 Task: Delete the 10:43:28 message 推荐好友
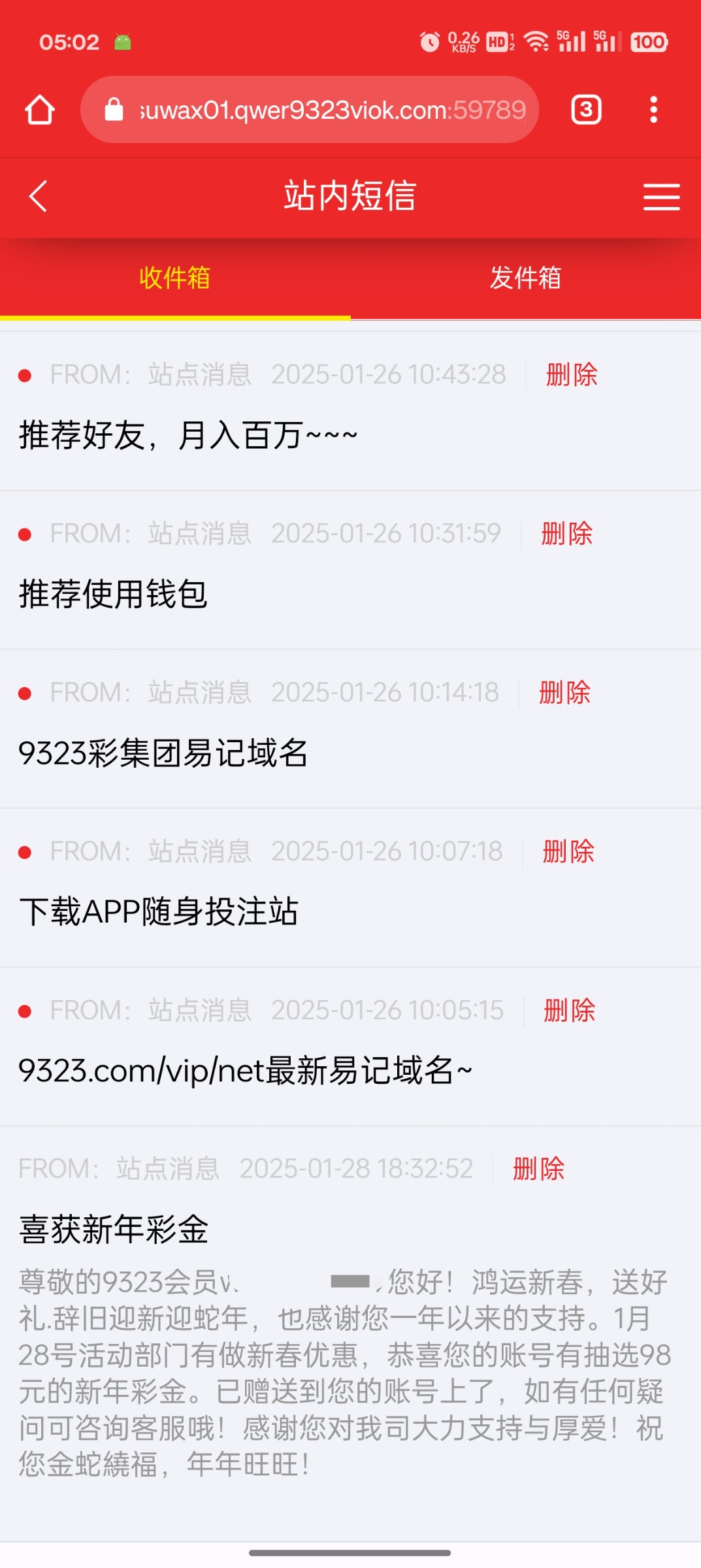pos(572,375)
